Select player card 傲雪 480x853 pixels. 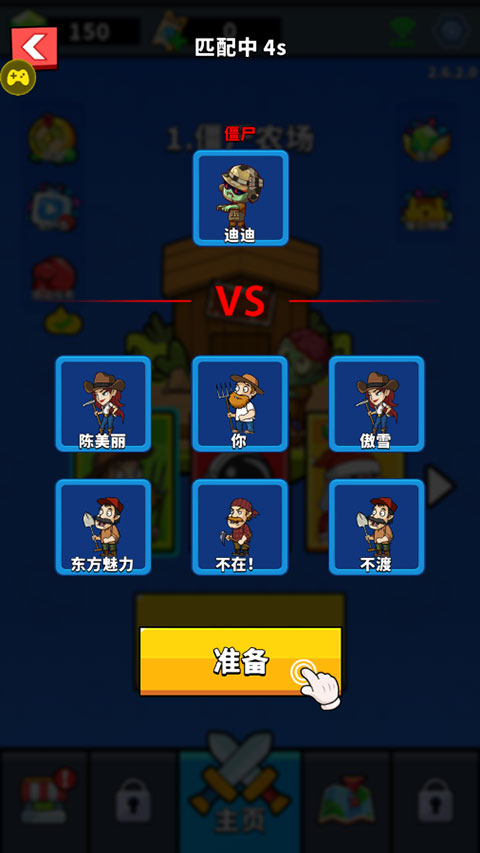[x=377, y=404]
